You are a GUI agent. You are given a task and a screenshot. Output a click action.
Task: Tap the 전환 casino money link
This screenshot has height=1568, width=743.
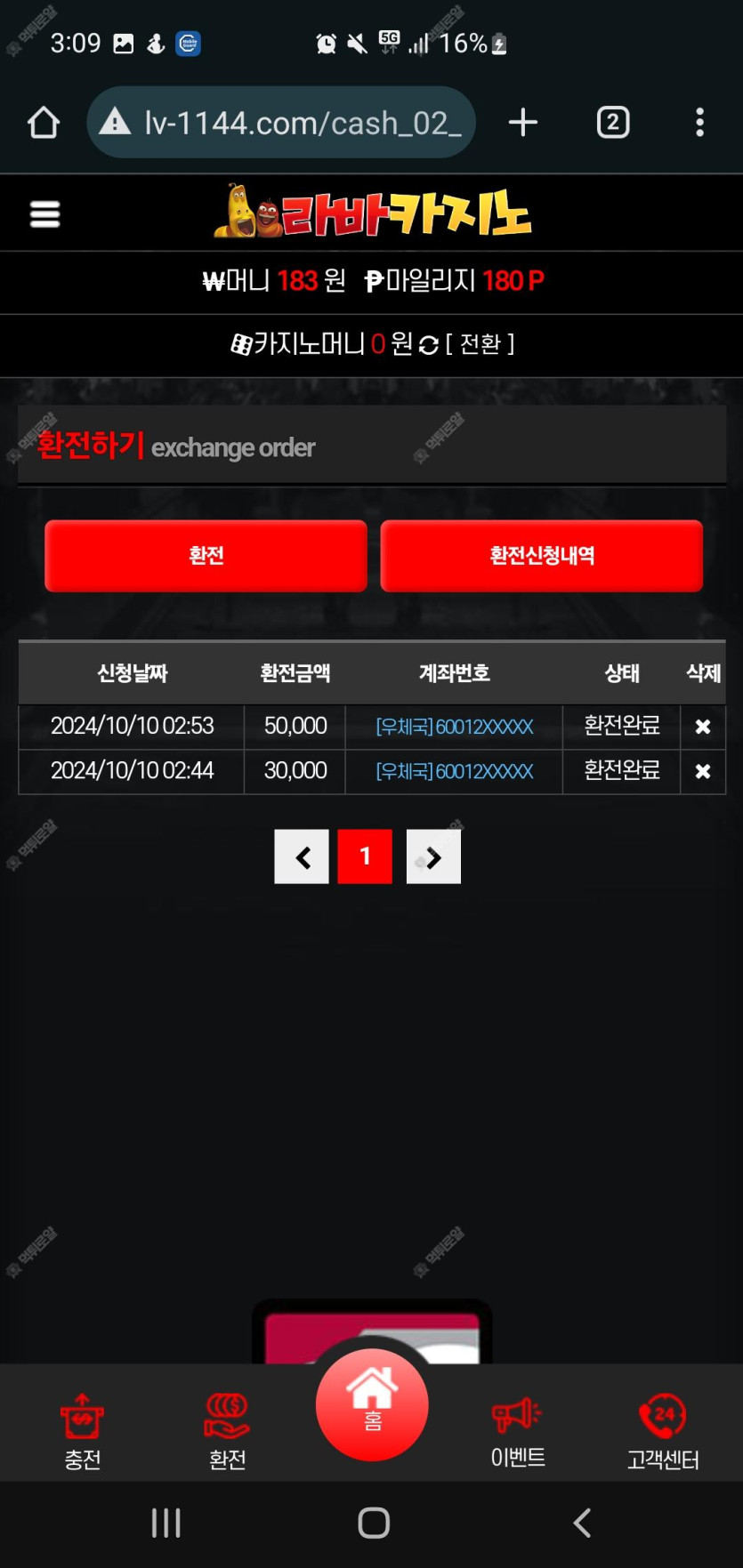(x=480, y=343)
